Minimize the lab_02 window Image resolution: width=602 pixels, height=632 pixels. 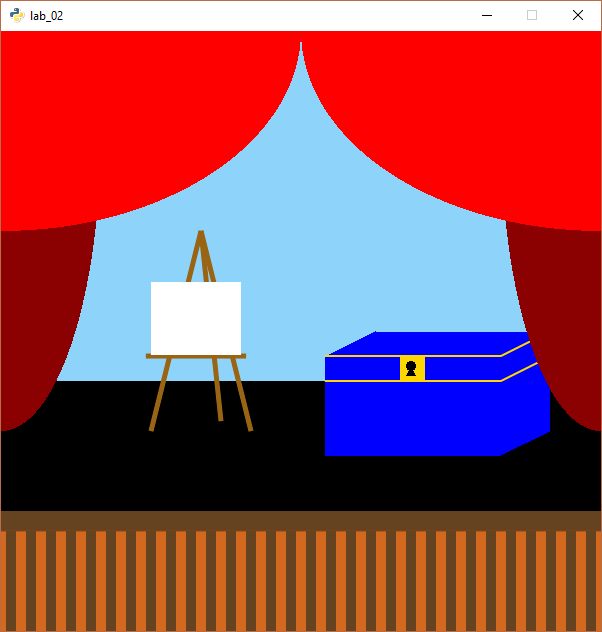coord(487,15)
